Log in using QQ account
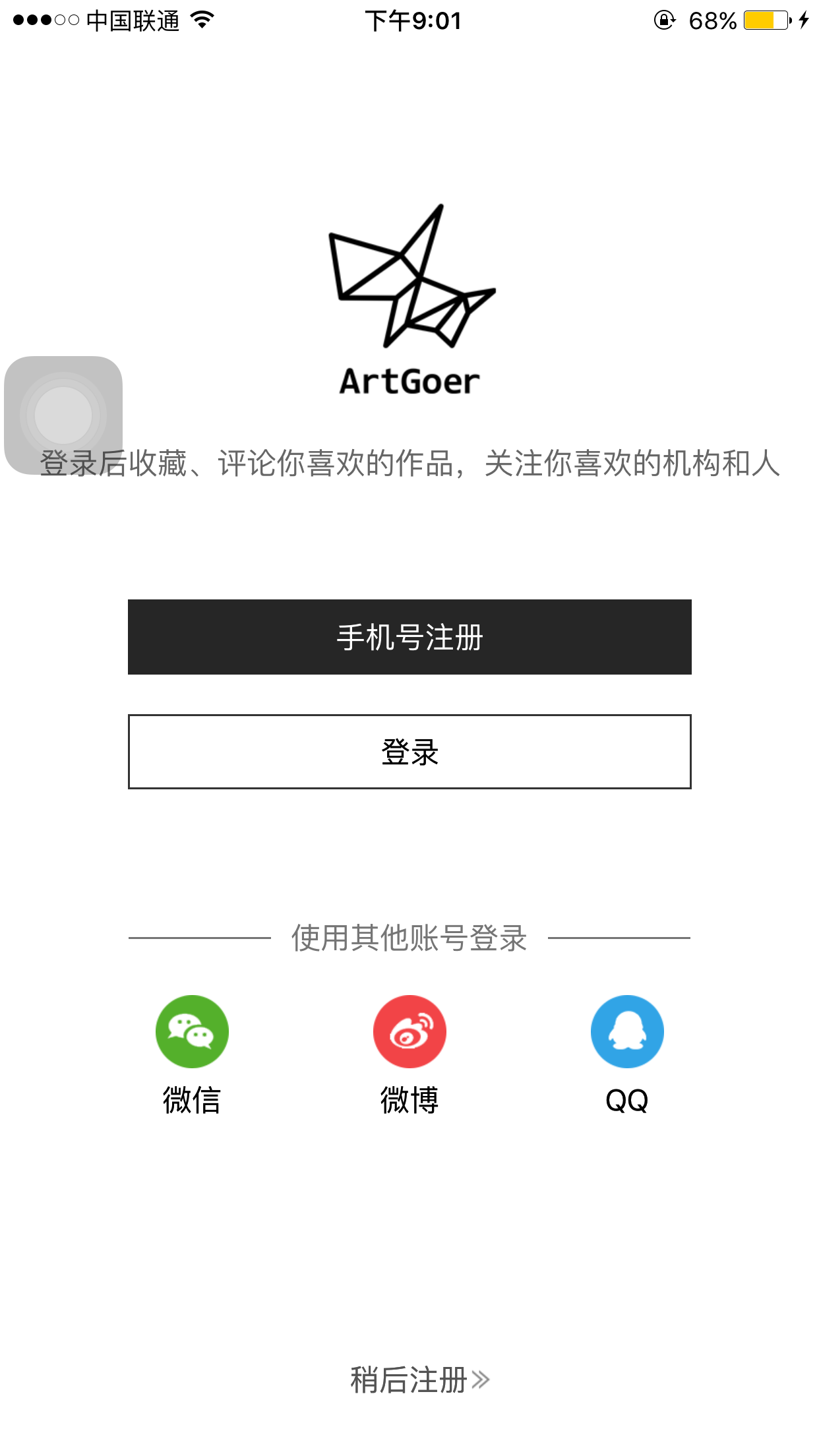The height and width of the screenshot is (1456, 819). click(627, 1033)
